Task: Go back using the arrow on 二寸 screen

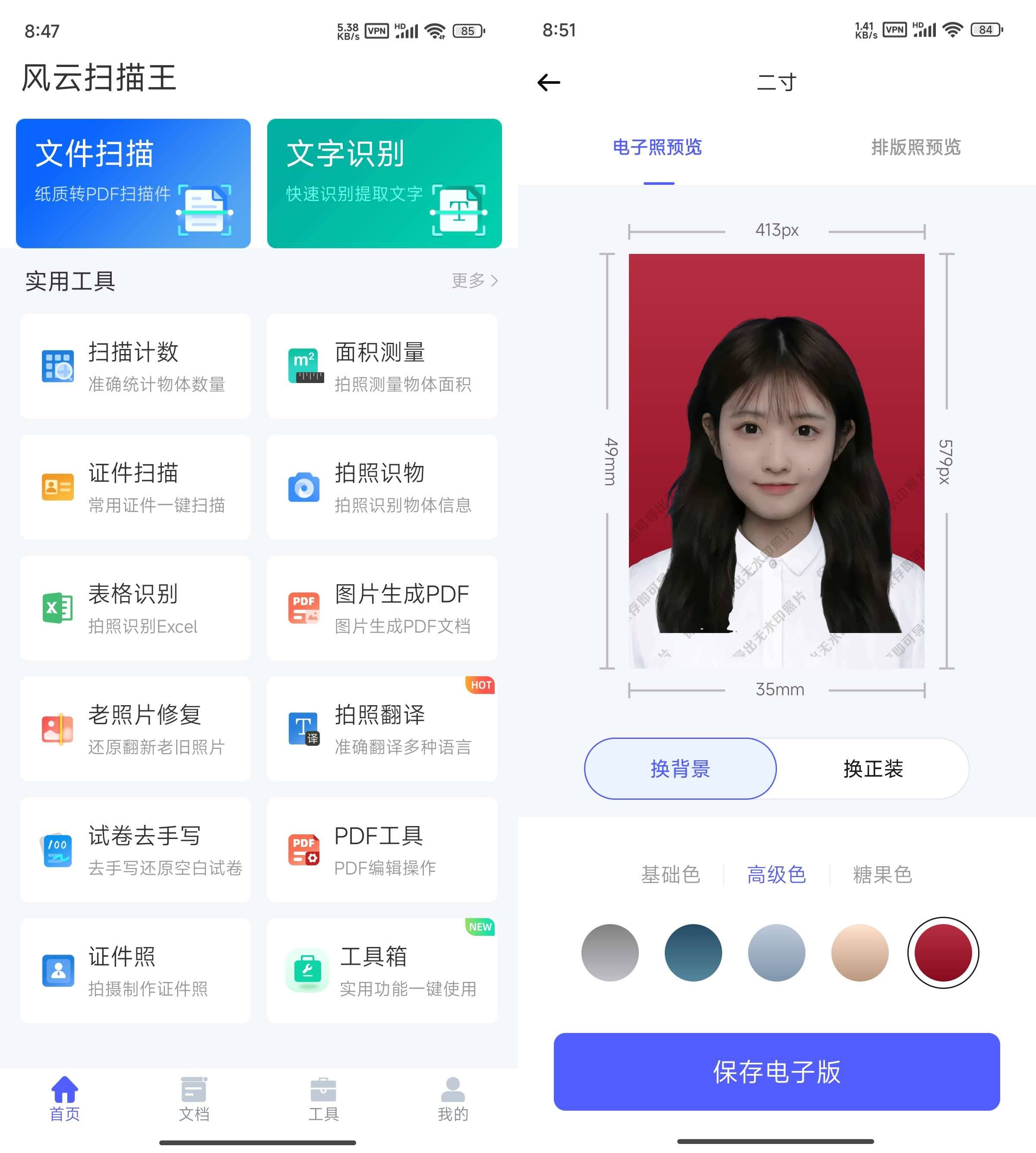Action: pos(549,82)
